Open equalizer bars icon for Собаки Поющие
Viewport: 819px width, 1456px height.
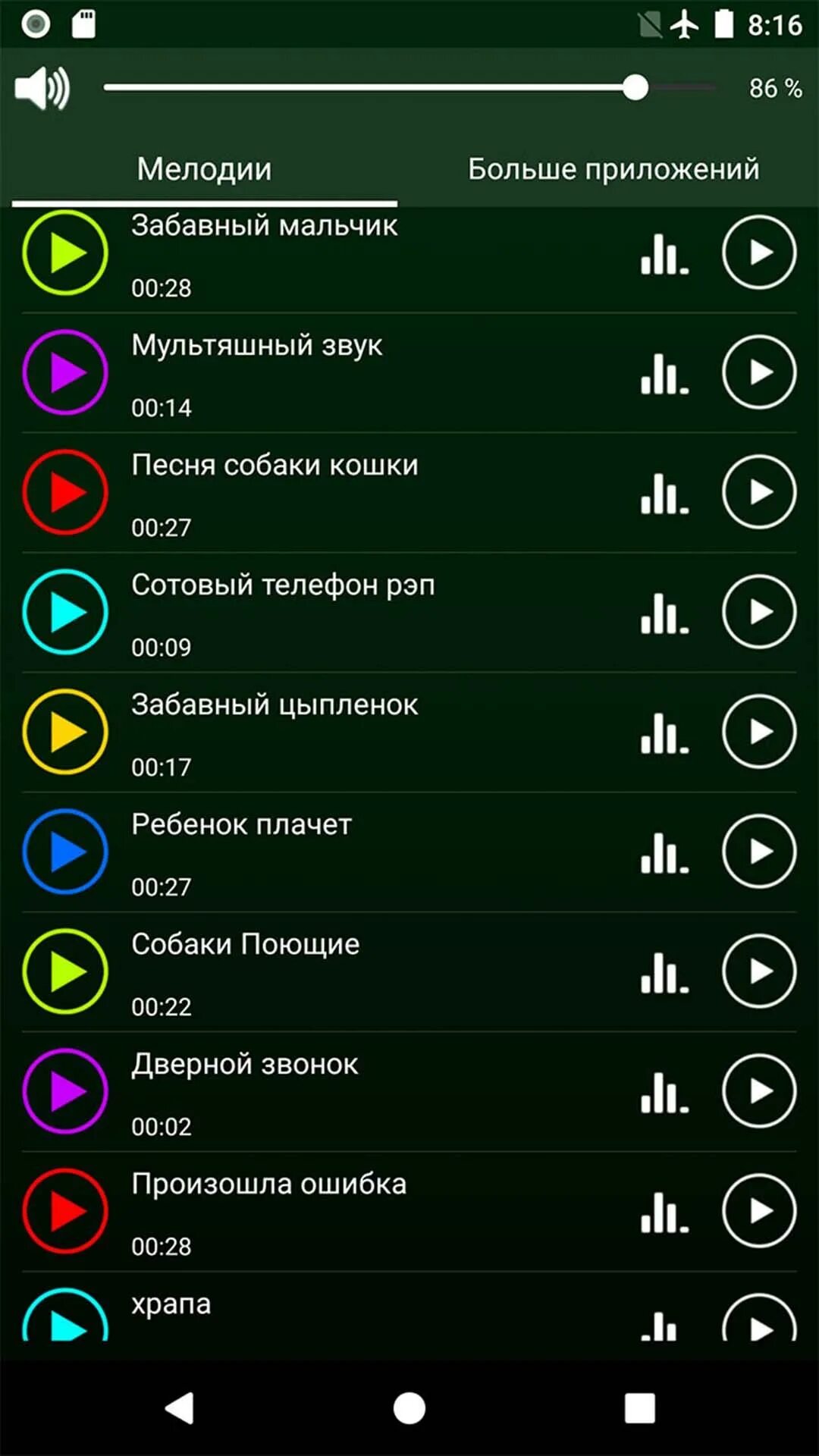[x=664, y=972]
